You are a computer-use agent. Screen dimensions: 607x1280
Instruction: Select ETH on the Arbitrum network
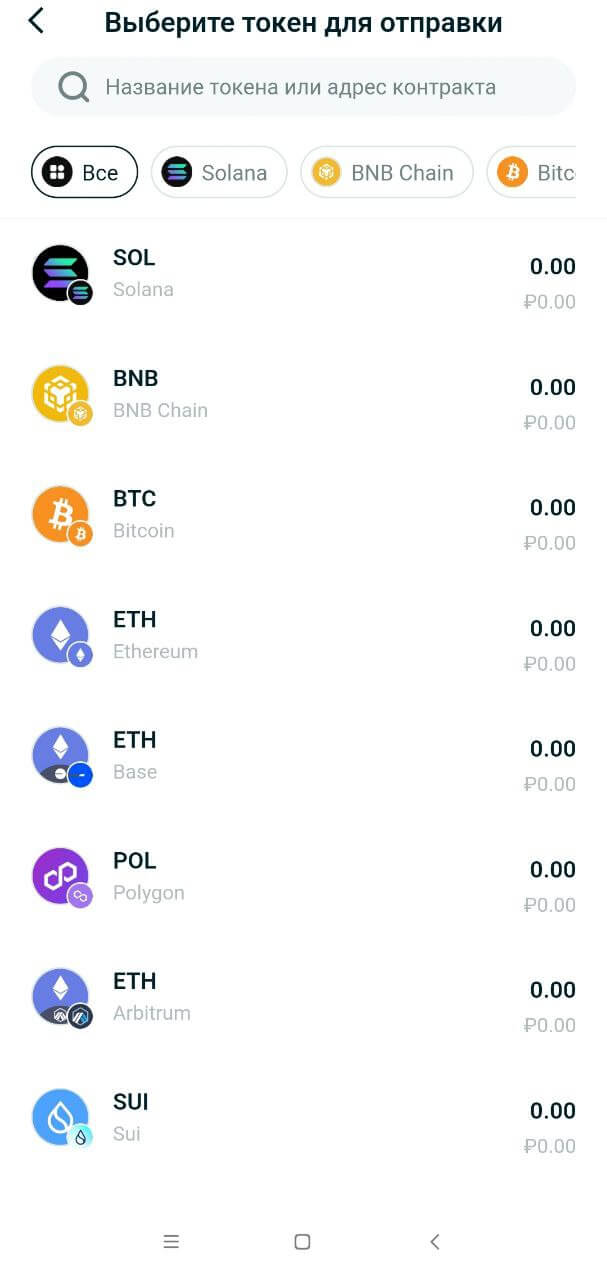click(303, 997)
